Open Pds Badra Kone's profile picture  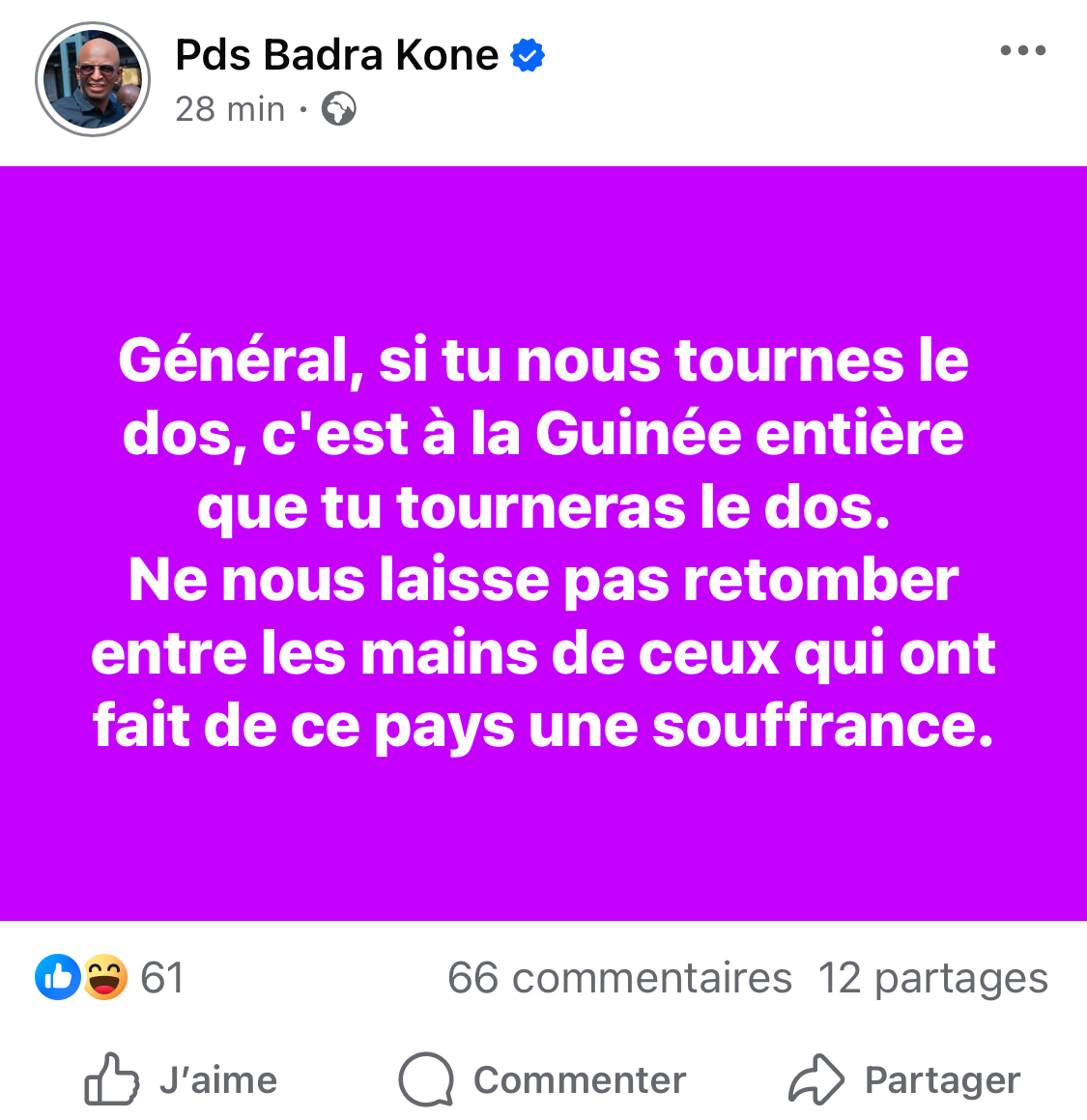click(x=93, y=79)
